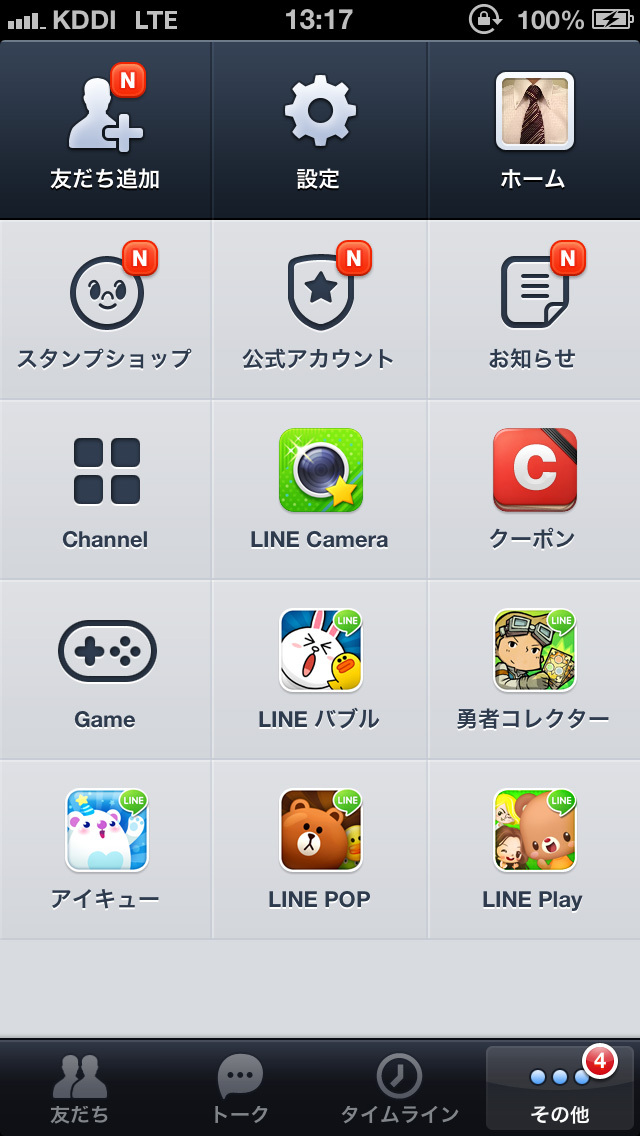640x1136 pixels.
Task: Go to the ホーム profile page
Action: (534, 130)
